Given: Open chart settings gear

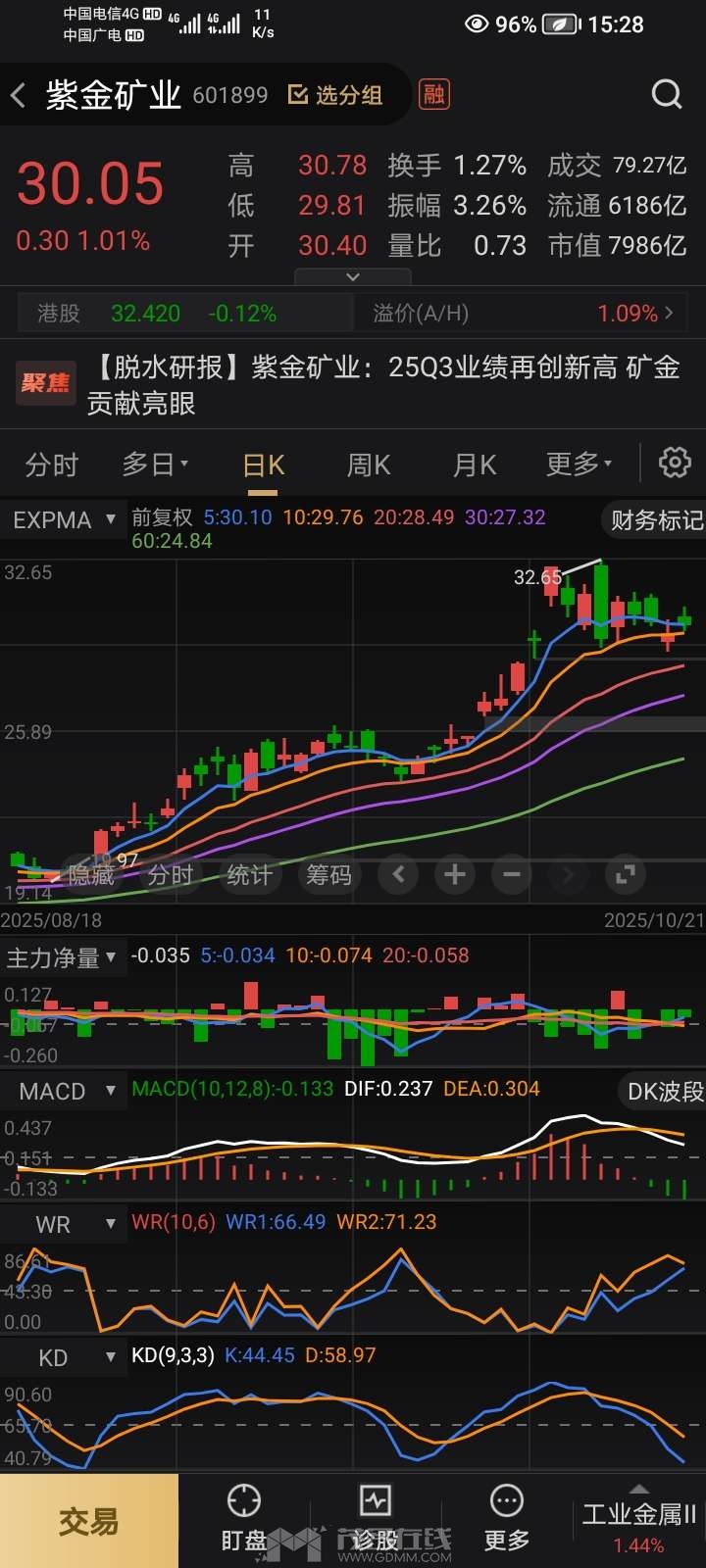Looking at the screenshot, I should click(x=675, y=463).
